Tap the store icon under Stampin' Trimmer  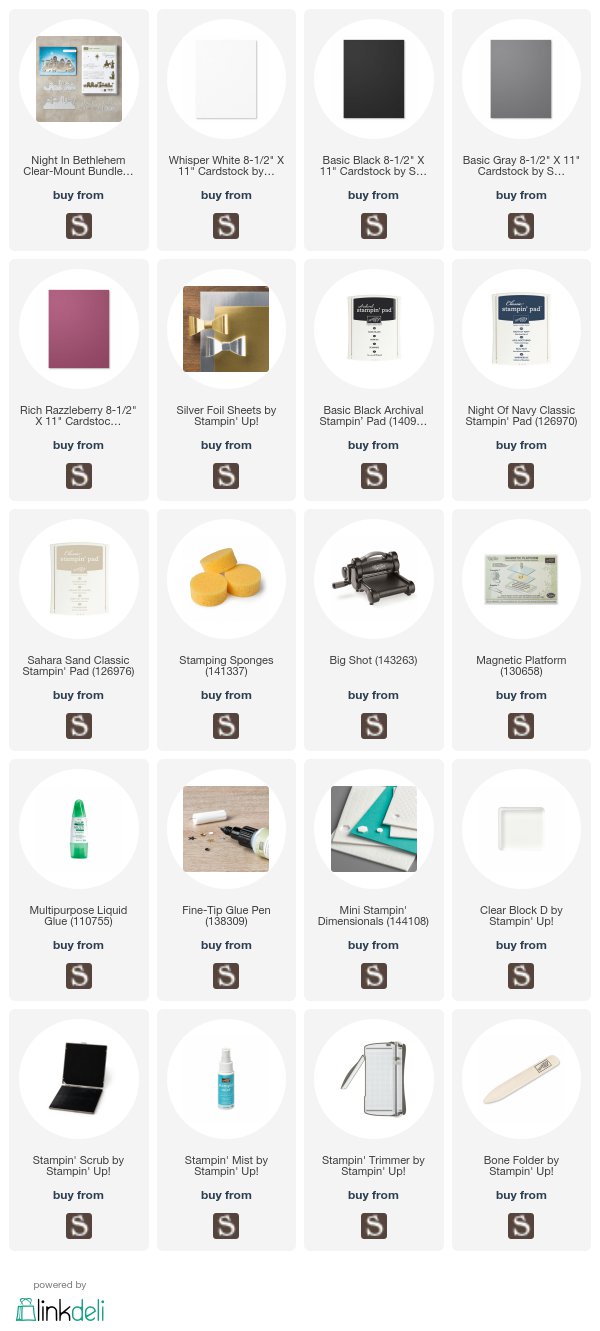click(374, 1225)
